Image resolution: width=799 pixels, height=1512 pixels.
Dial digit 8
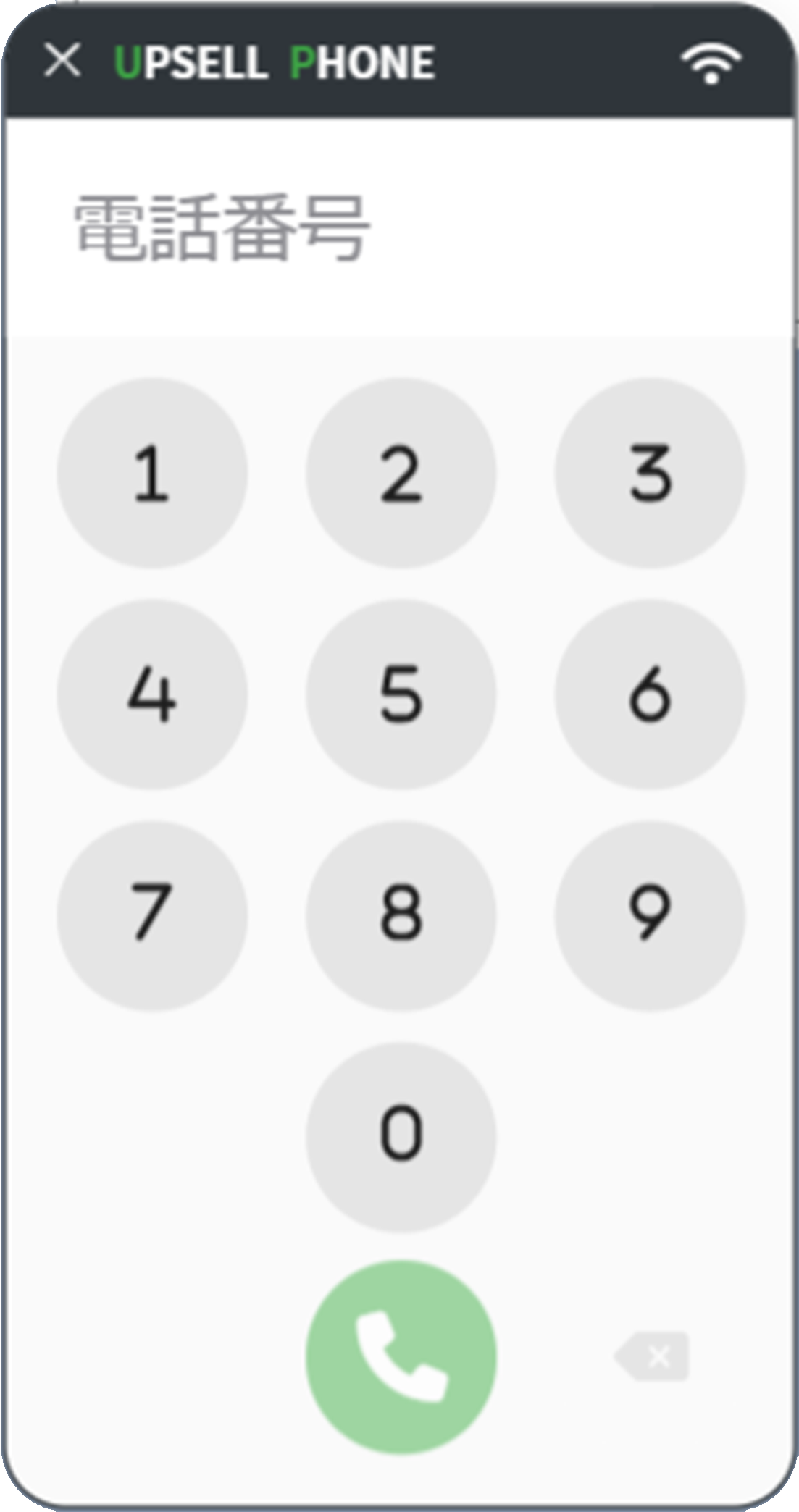[401, 915]
